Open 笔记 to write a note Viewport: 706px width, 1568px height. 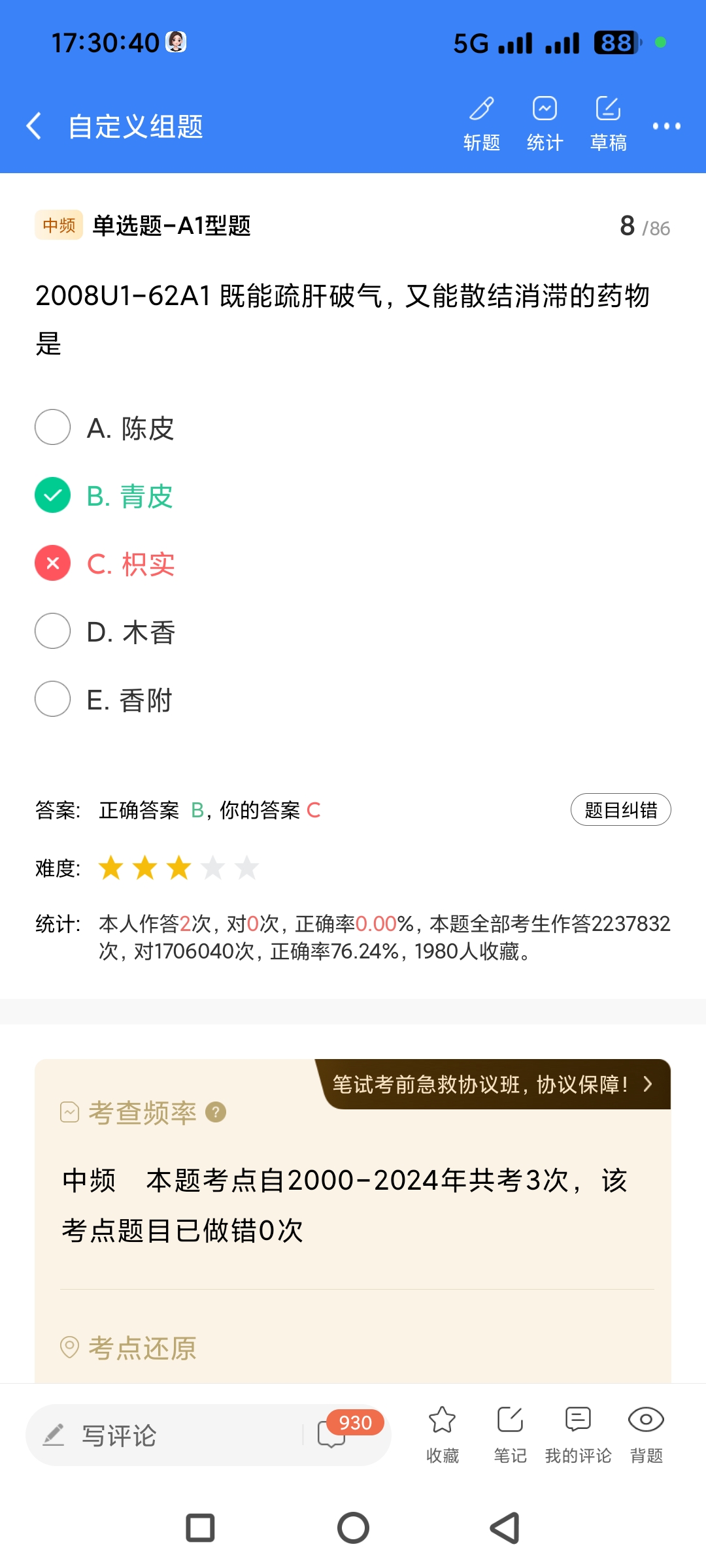pyautogui.click(x=510, y=1434)
